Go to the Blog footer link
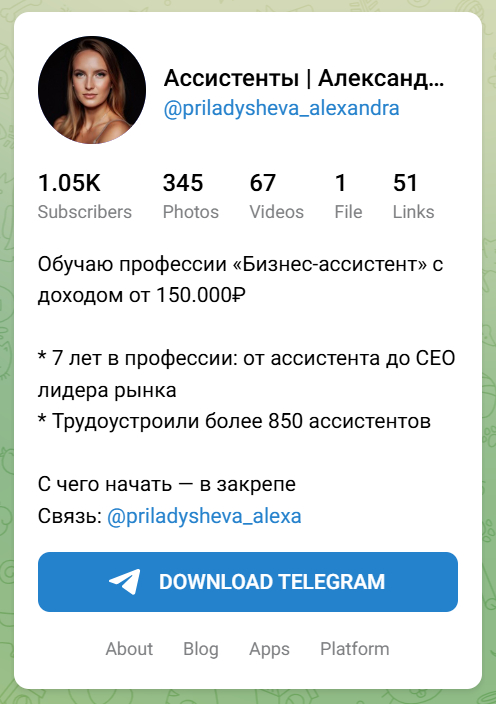Image resolution: width=496 pixels, height=704 pixels. tap(201, 649)
